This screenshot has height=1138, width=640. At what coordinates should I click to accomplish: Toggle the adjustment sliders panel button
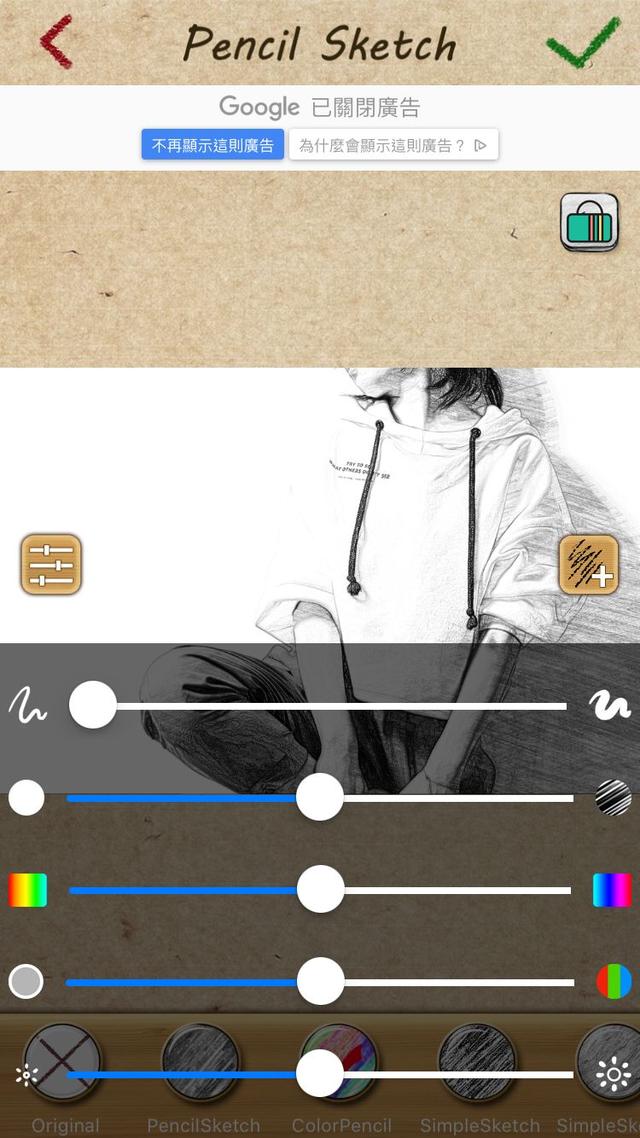pos(52,565)
